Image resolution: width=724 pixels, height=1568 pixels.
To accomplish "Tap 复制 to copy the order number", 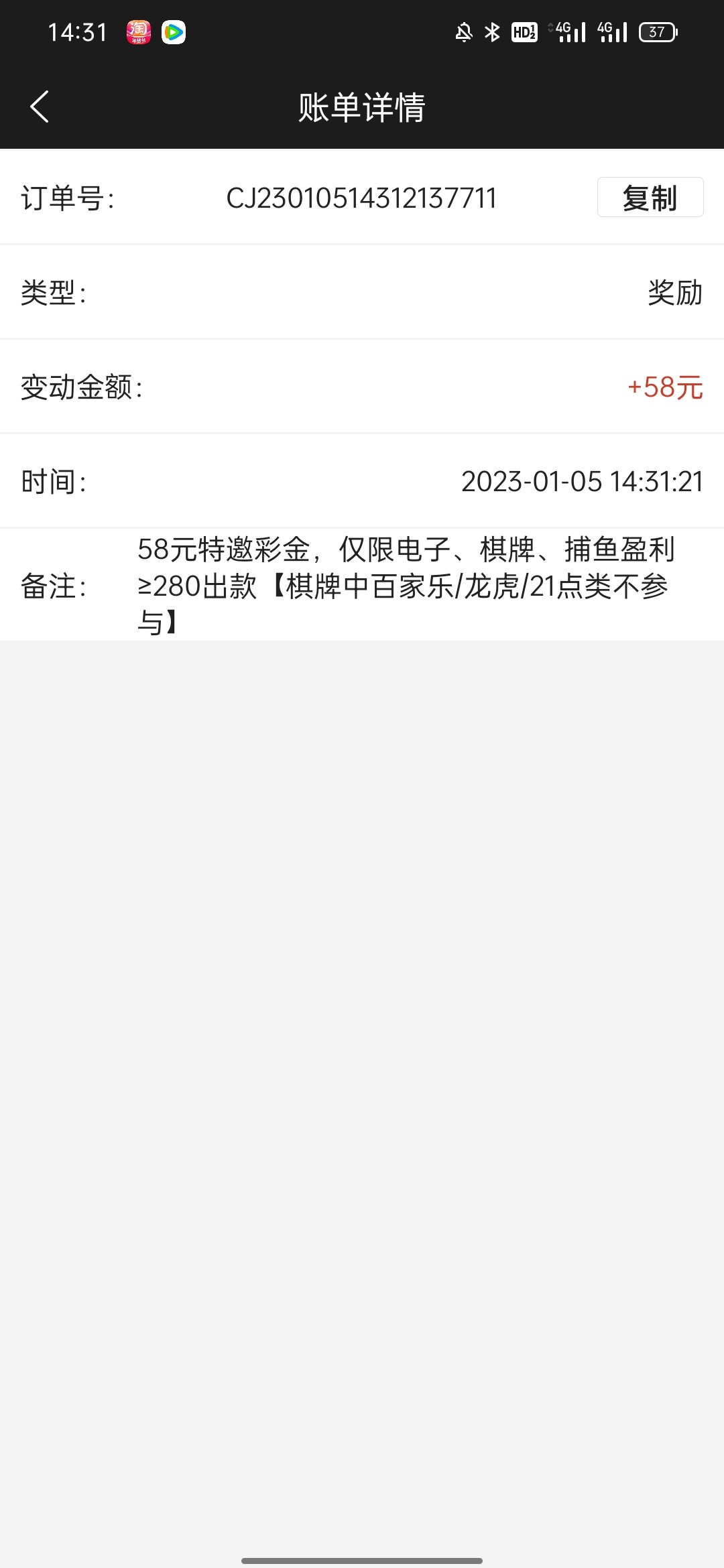I will point(650,198).
